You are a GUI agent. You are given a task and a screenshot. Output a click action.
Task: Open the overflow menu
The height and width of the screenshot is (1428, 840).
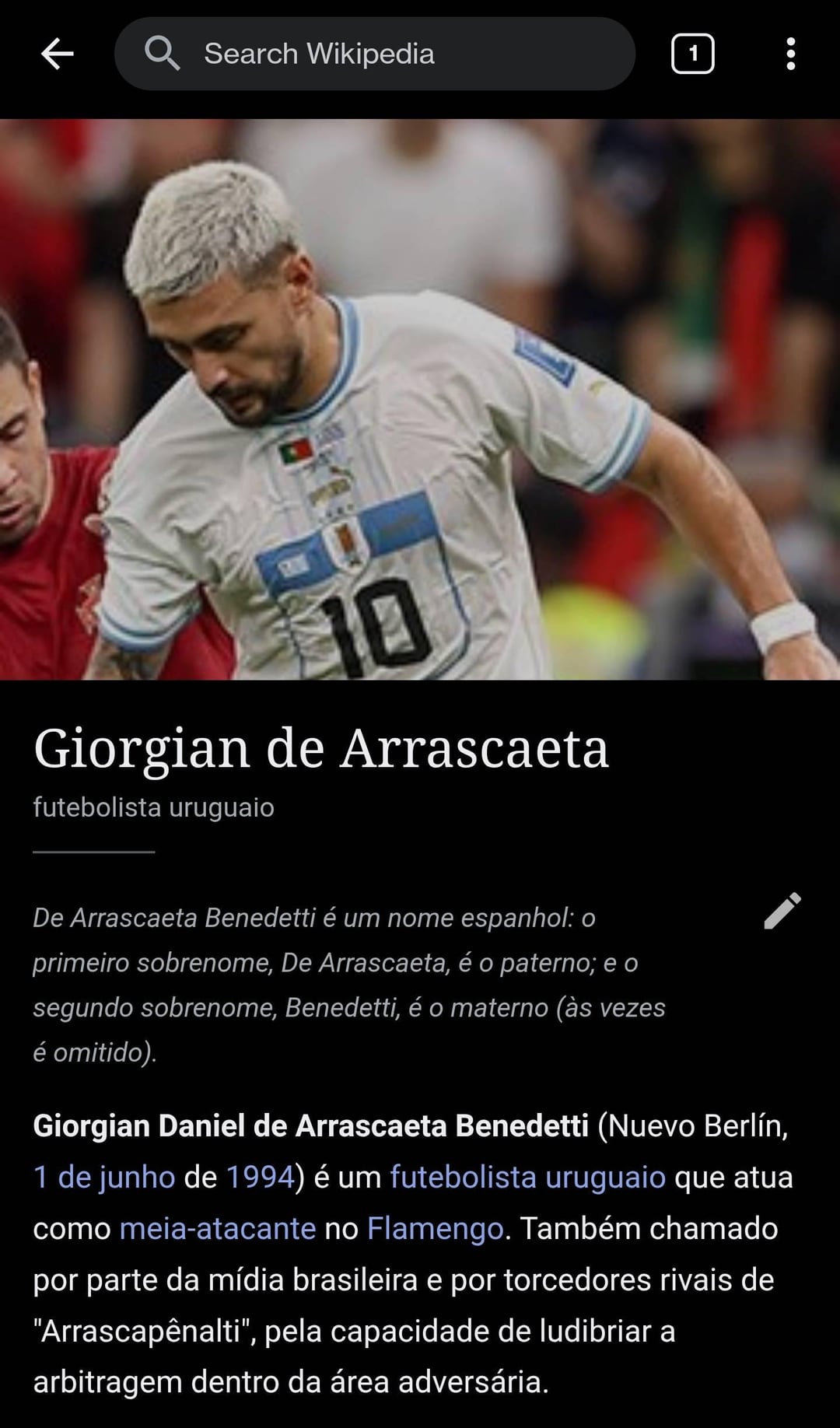pos(790,54)
